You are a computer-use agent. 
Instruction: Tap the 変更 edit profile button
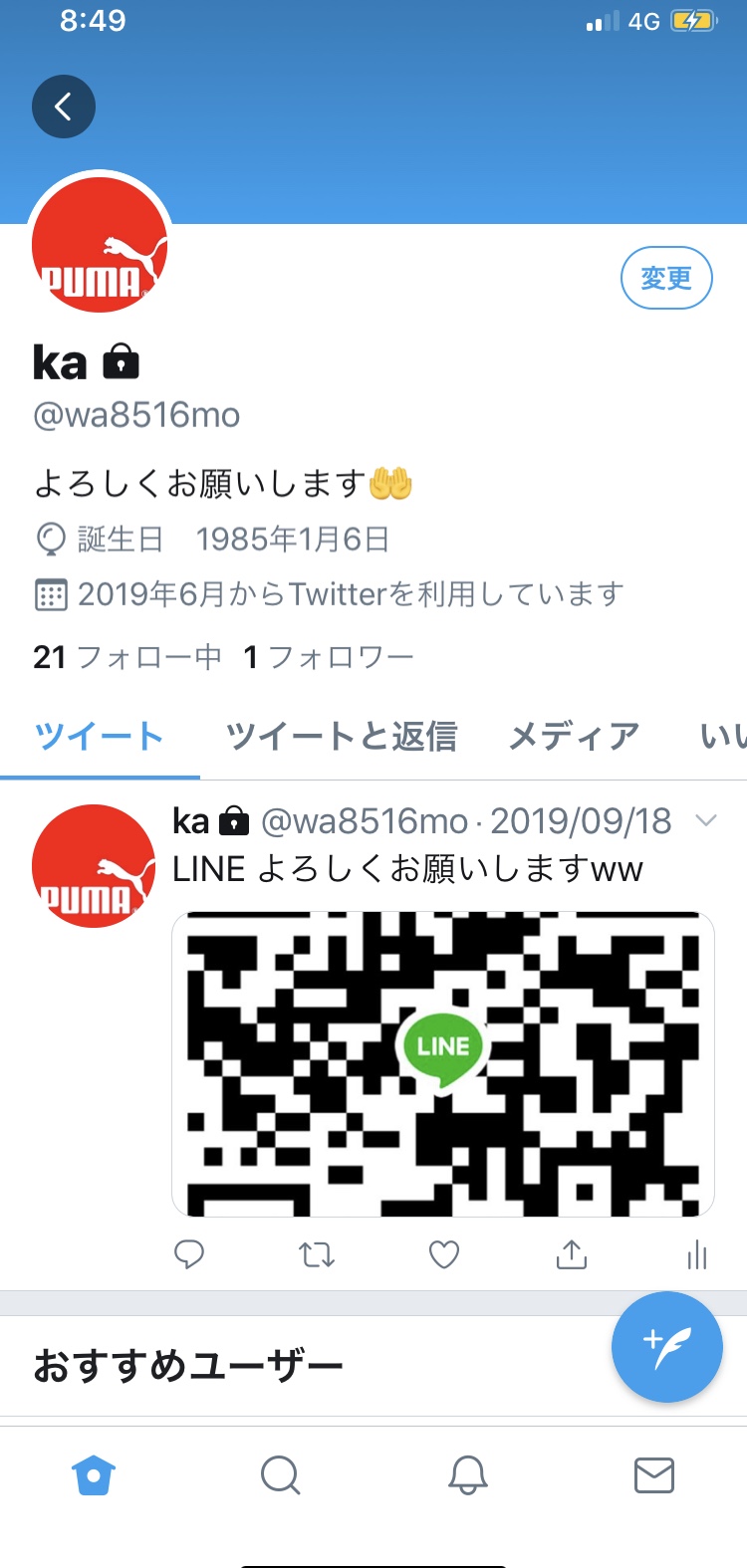tap(666, 278)
